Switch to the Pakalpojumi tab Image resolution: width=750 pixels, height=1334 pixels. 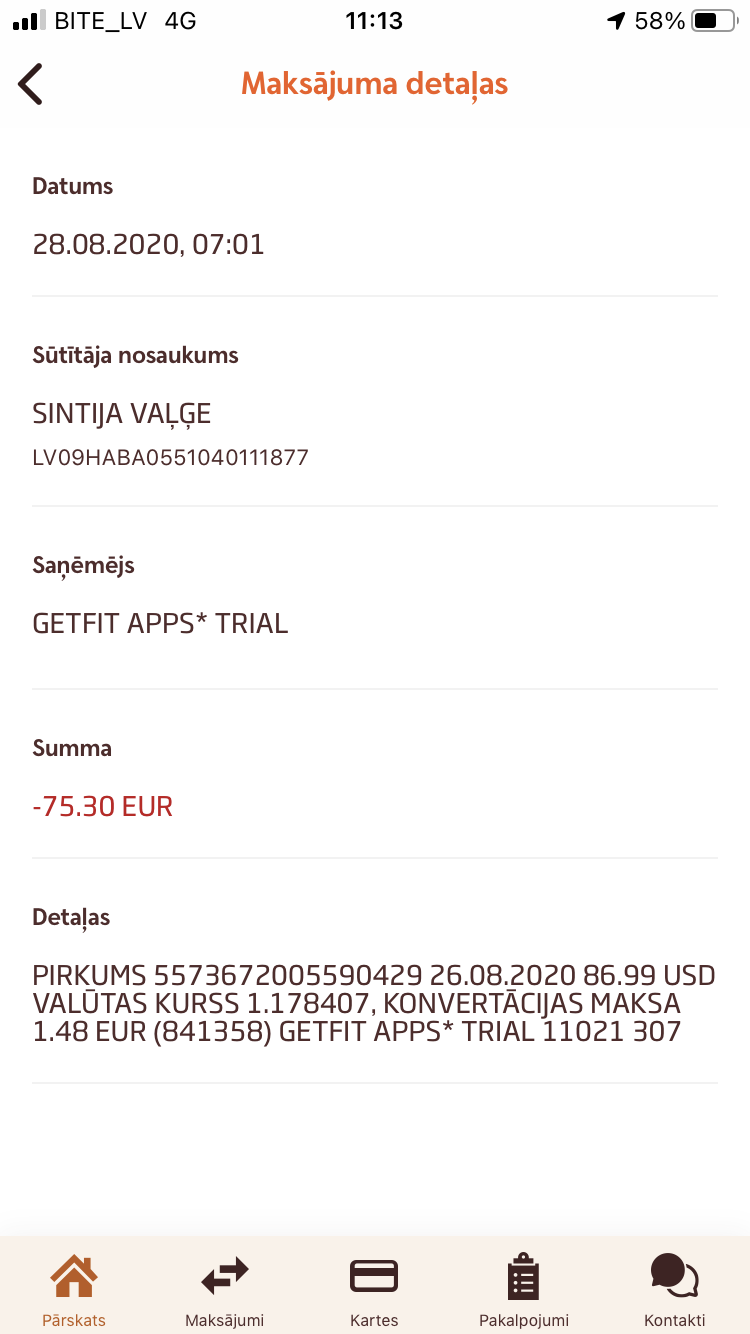pos(524,1288)
